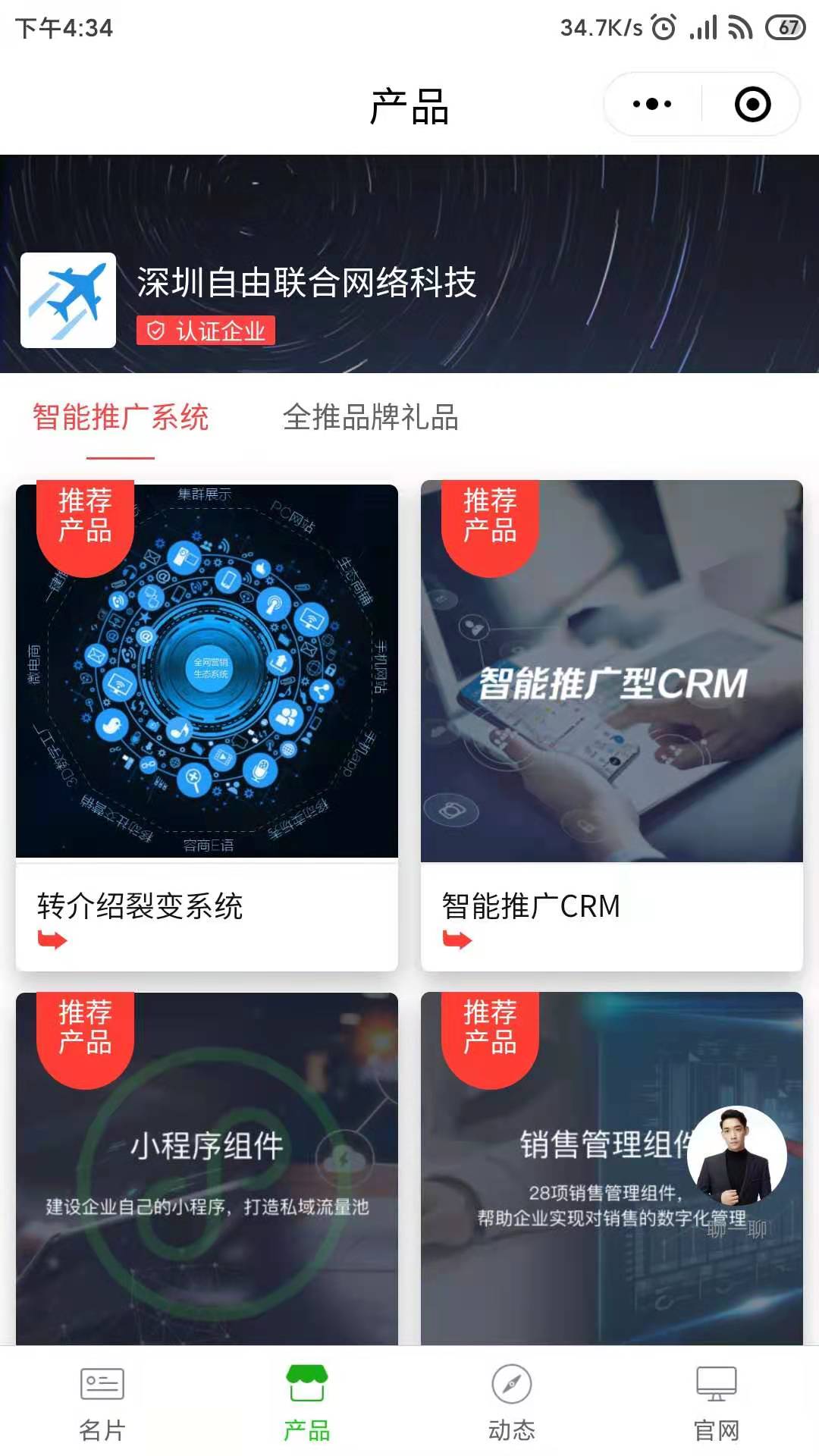
Task: Share 转介绍裂变系统 with the red arrow
Action: coord(52,940)
